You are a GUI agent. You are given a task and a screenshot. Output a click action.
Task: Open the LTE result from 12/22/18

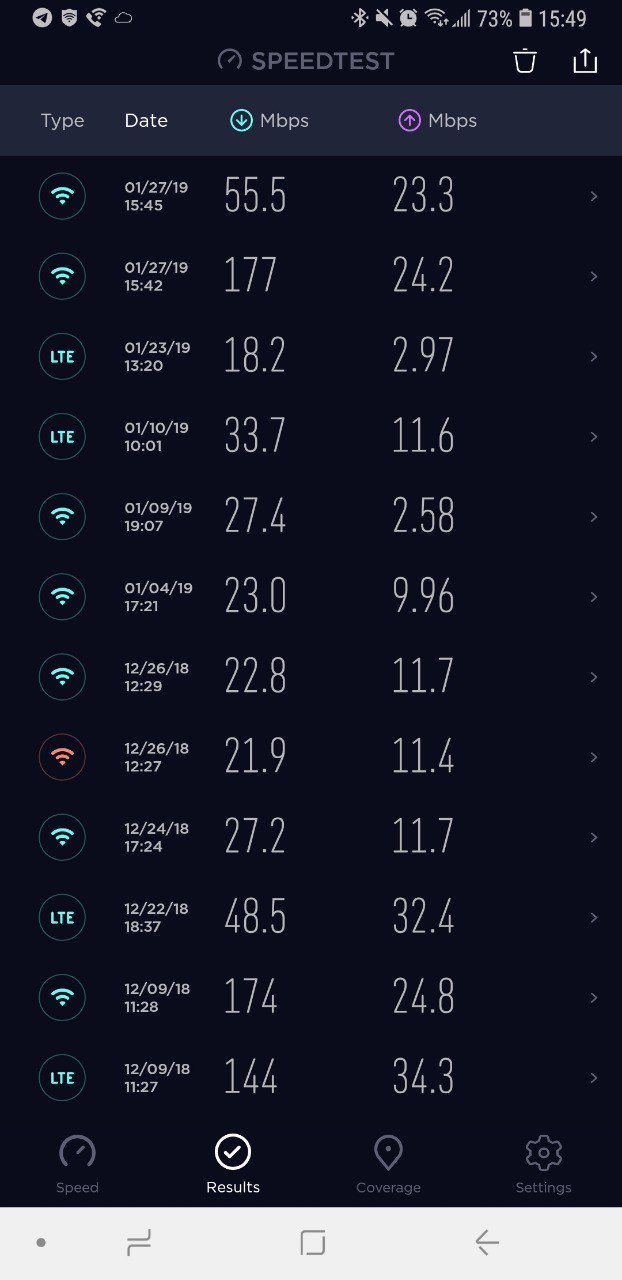pos(311,917)
